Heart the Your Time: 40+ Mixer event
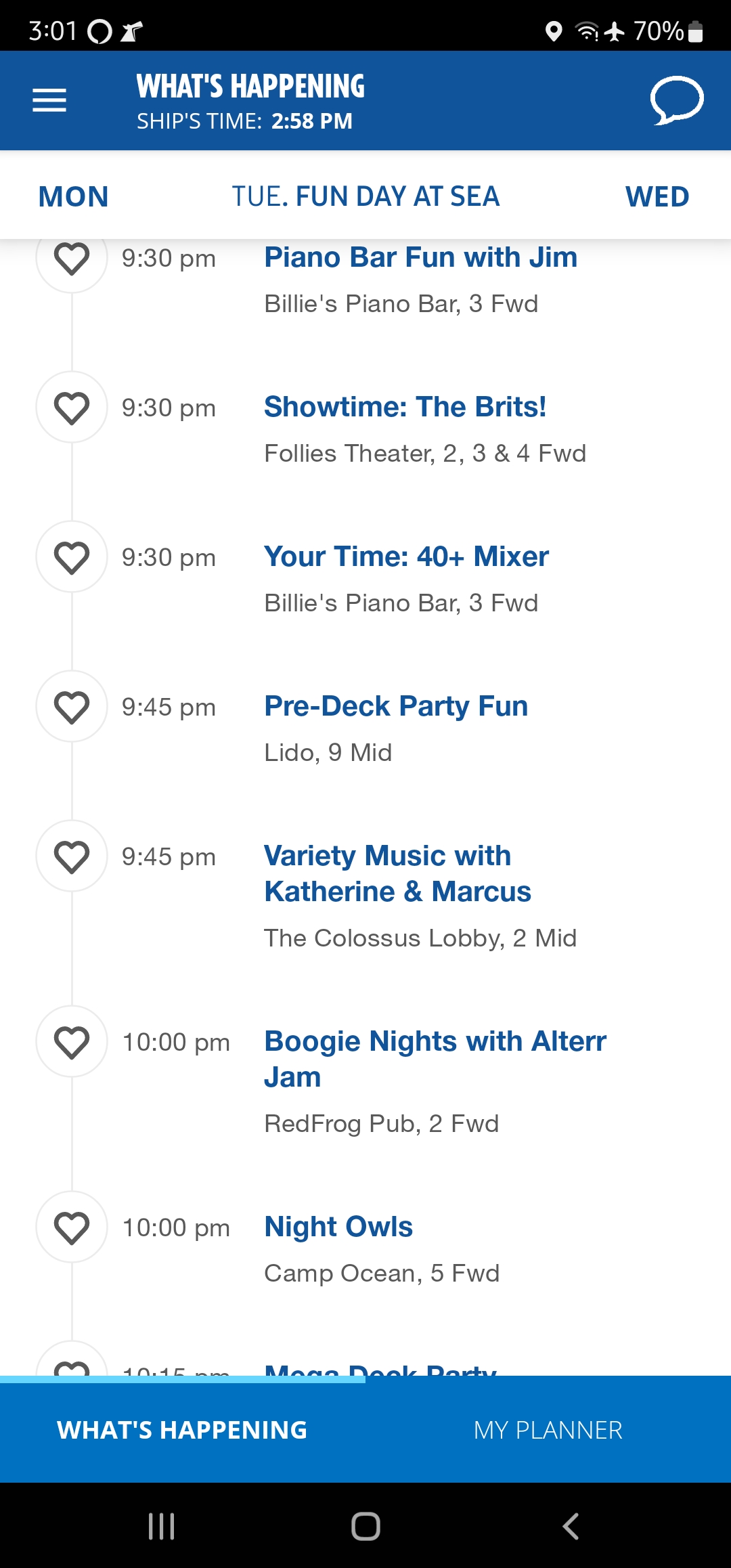 coord(72,557)
